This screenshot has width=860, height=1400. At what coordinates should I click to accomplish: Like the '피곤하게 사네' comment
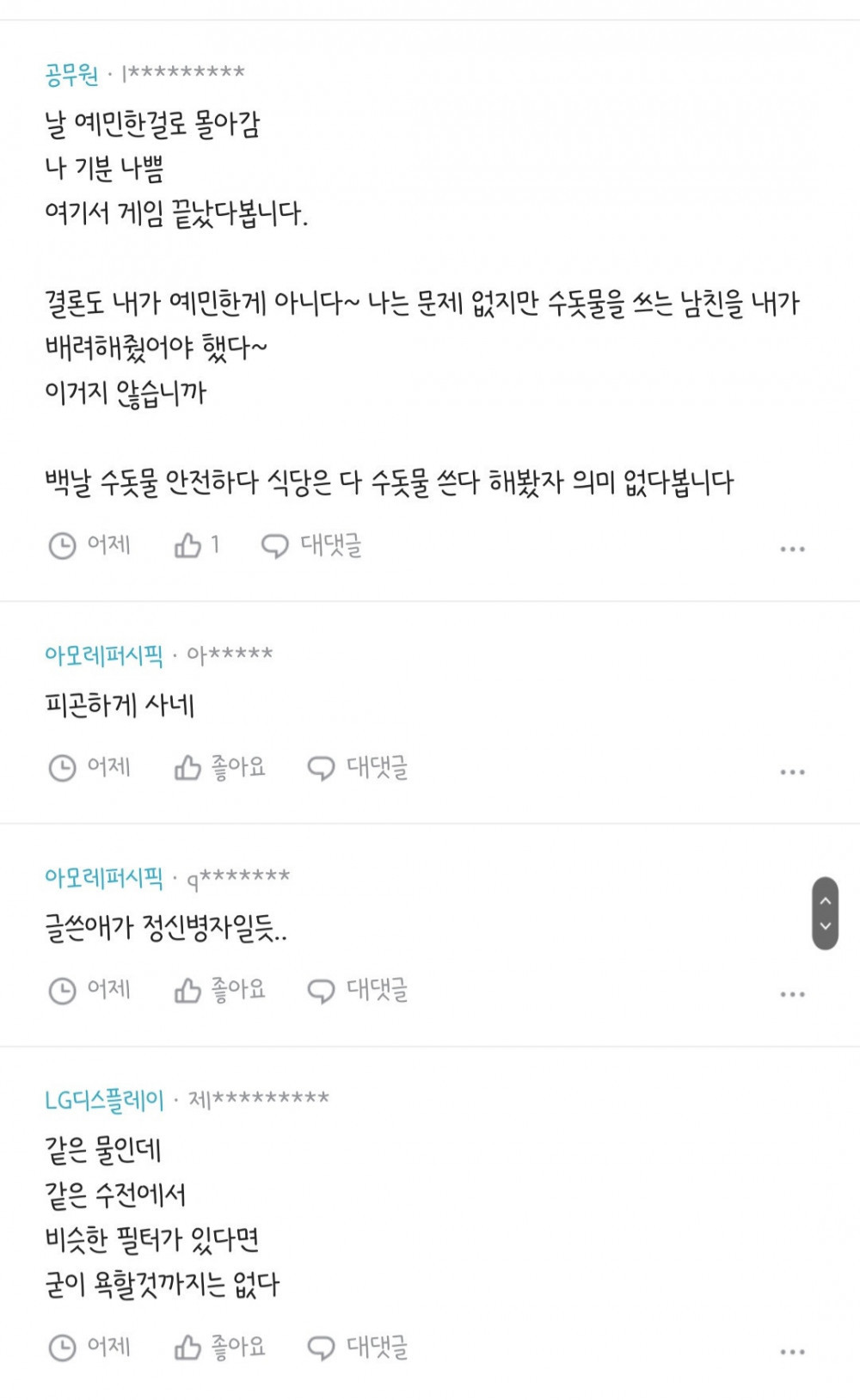click(x=219, y=767)
